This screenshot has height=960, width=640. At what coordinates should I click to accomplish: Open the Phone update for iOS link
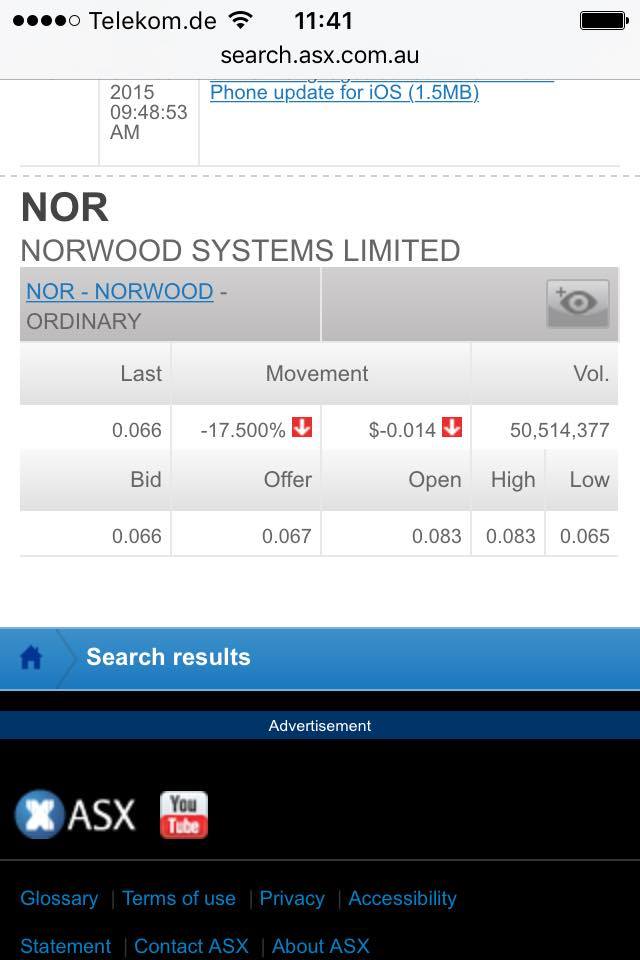coord(344,93)
